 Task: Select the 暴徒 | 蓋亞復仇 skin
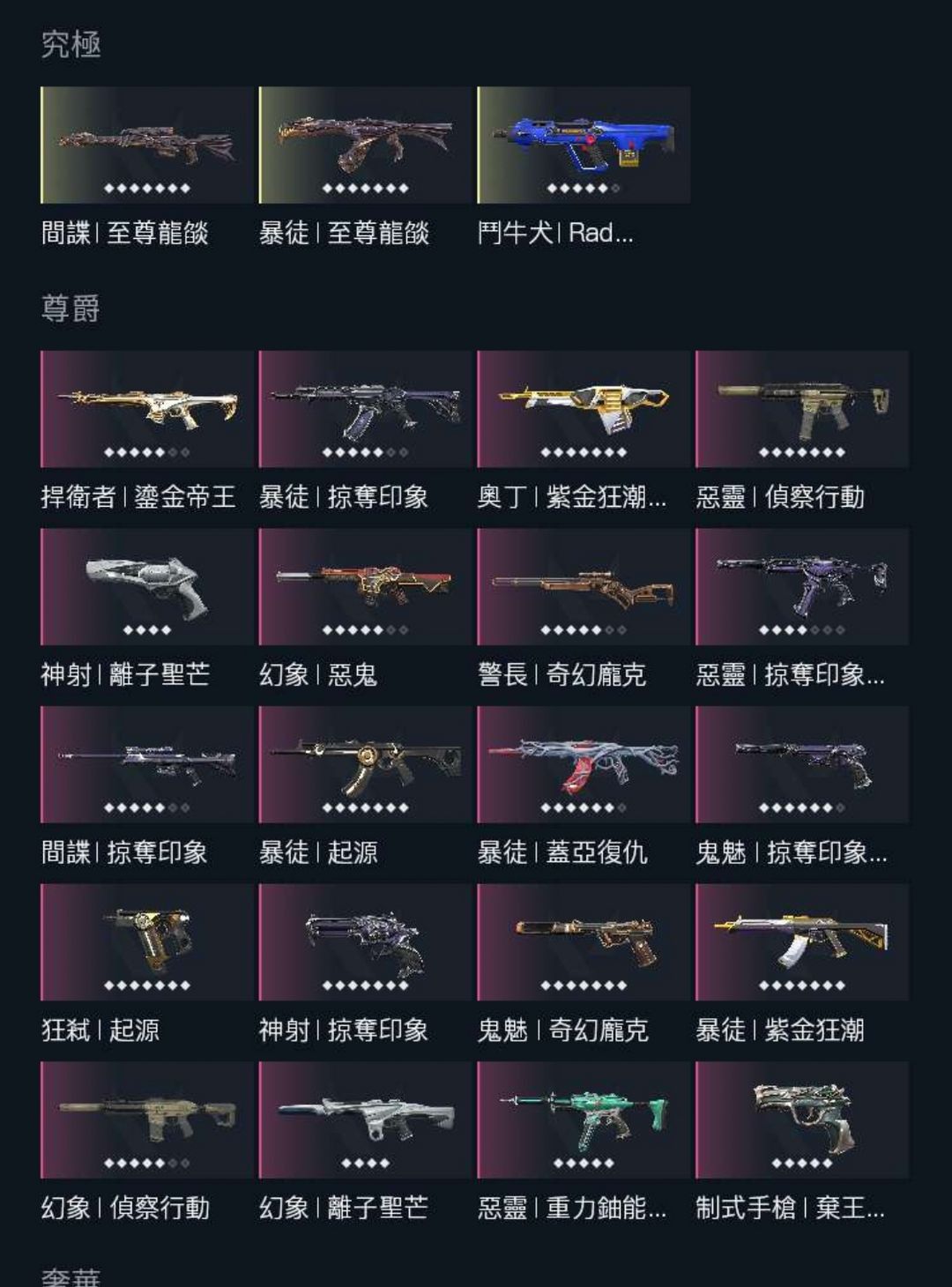pyautogui.click(x=584, y=764)
